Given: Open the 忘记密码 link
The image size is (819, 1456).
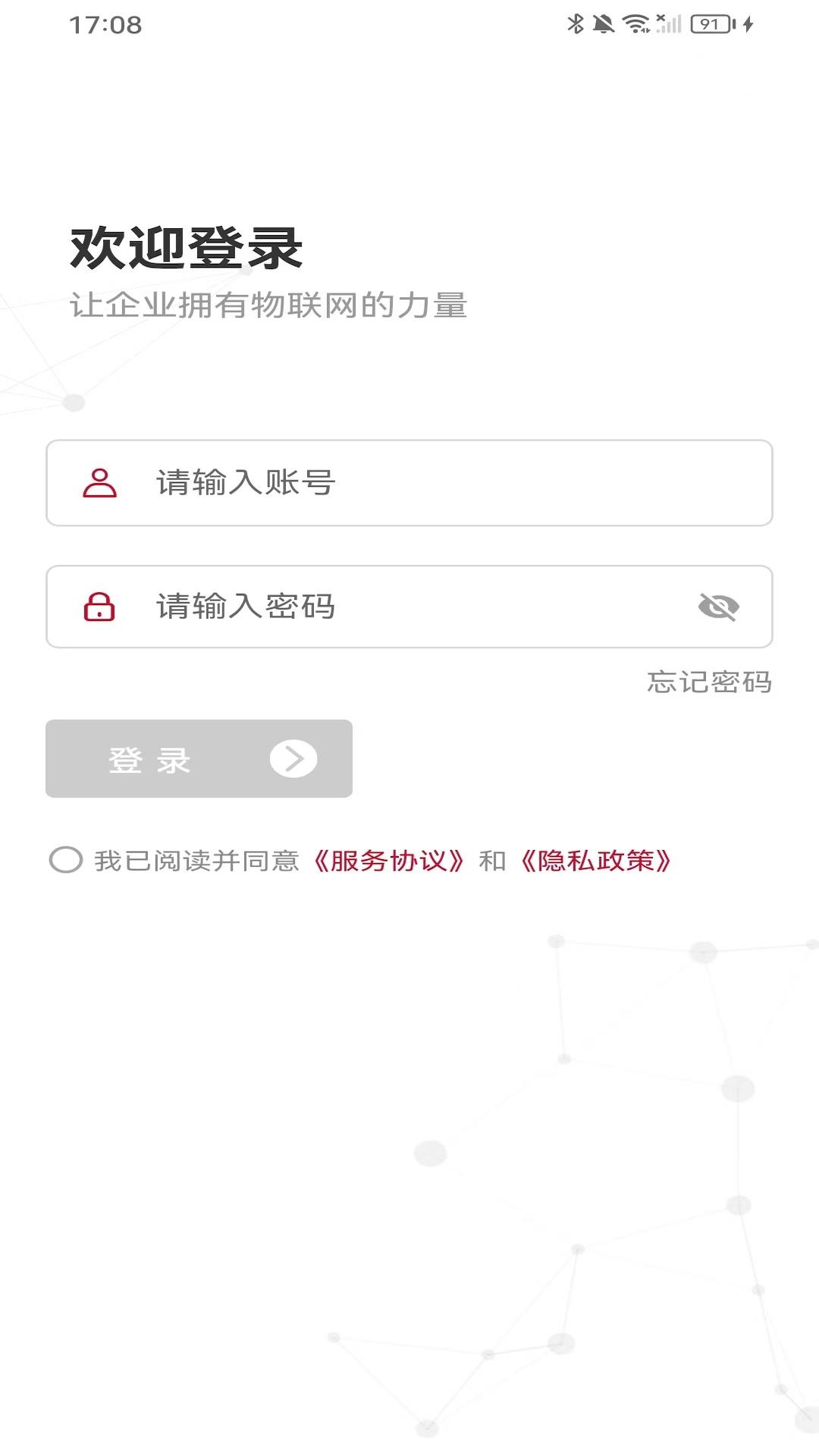Looking at the screenshot, I should [709, 682].
